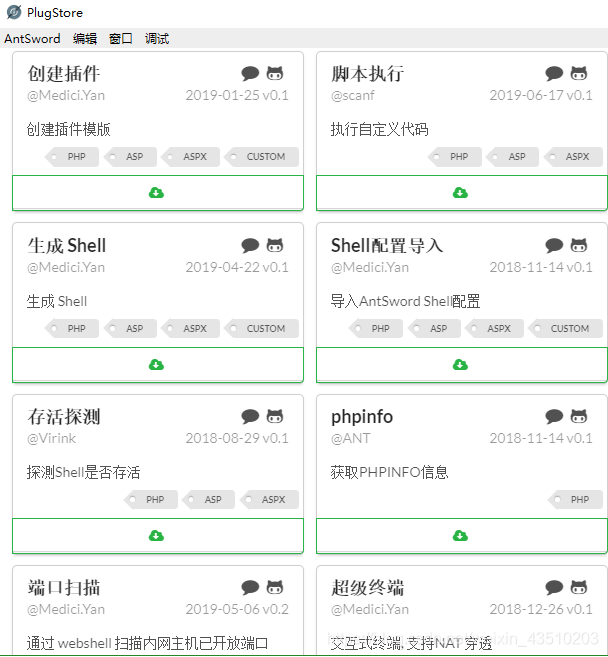Visit the phpinfo plugin GitHub page
The image size is (608, 657).
(579, 417)
